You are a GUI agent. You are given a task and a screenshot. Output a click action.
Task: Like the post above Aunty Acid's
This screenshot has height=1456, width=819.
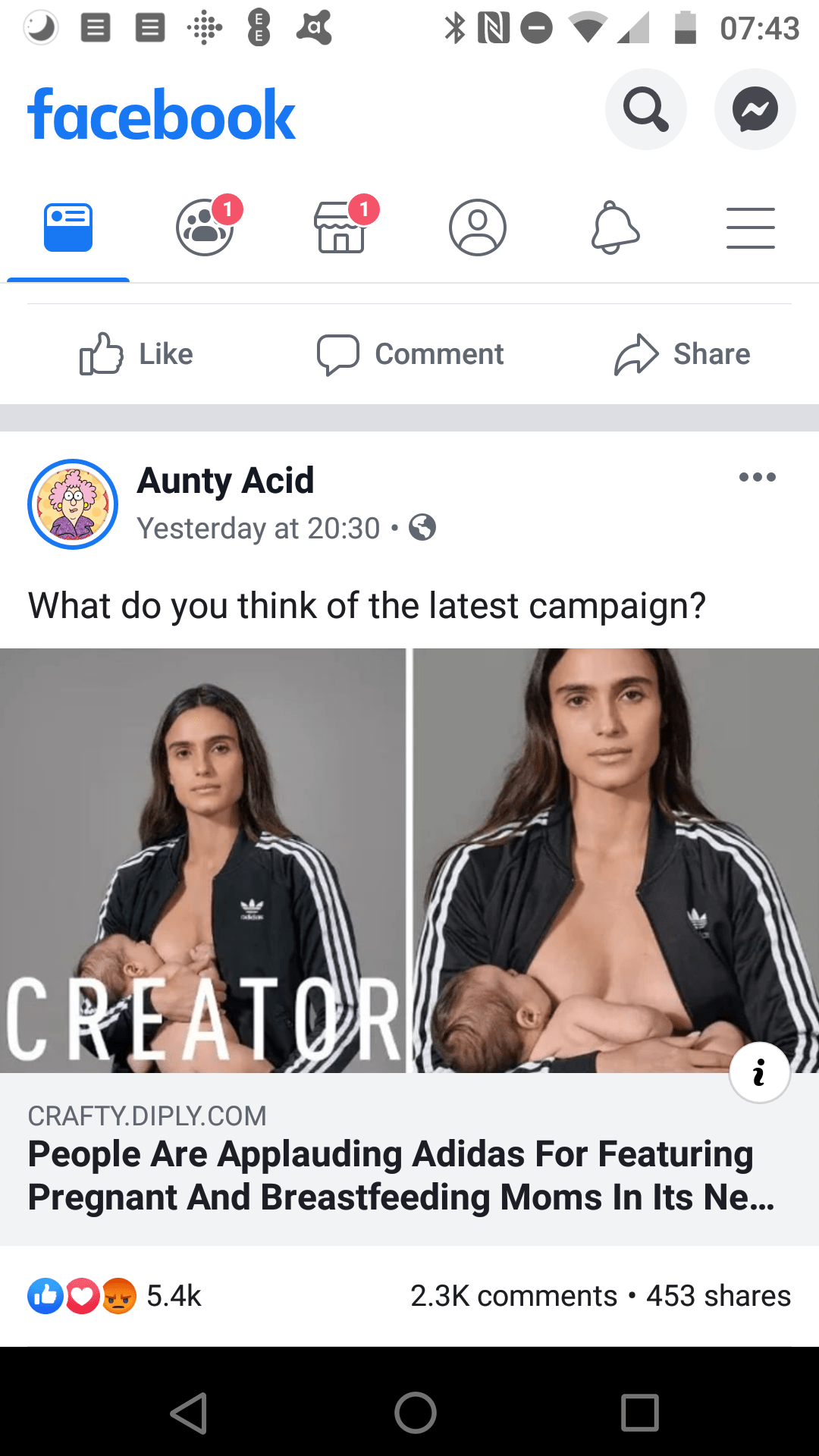pyautogui.click(x=136, y=354)
